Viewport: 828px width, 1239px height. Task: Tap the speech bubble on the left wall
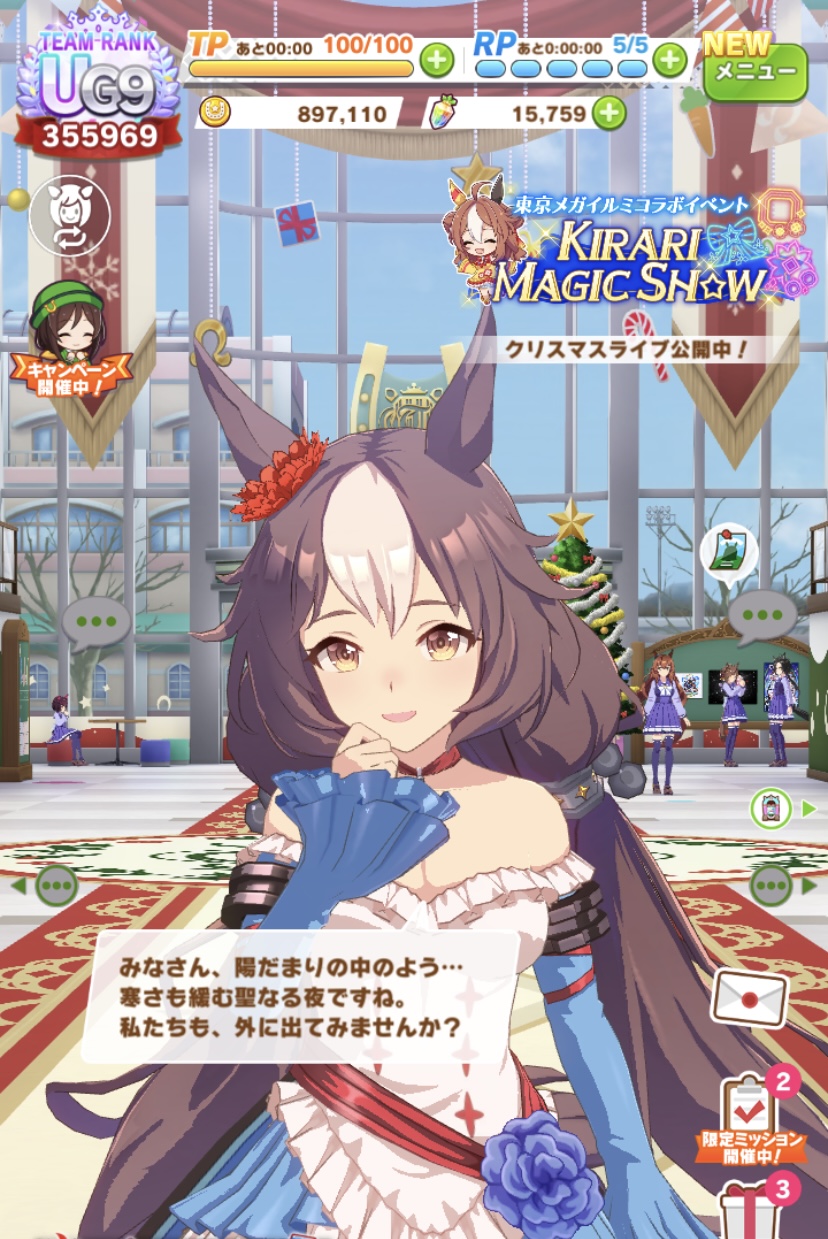[x=96, y=620]
